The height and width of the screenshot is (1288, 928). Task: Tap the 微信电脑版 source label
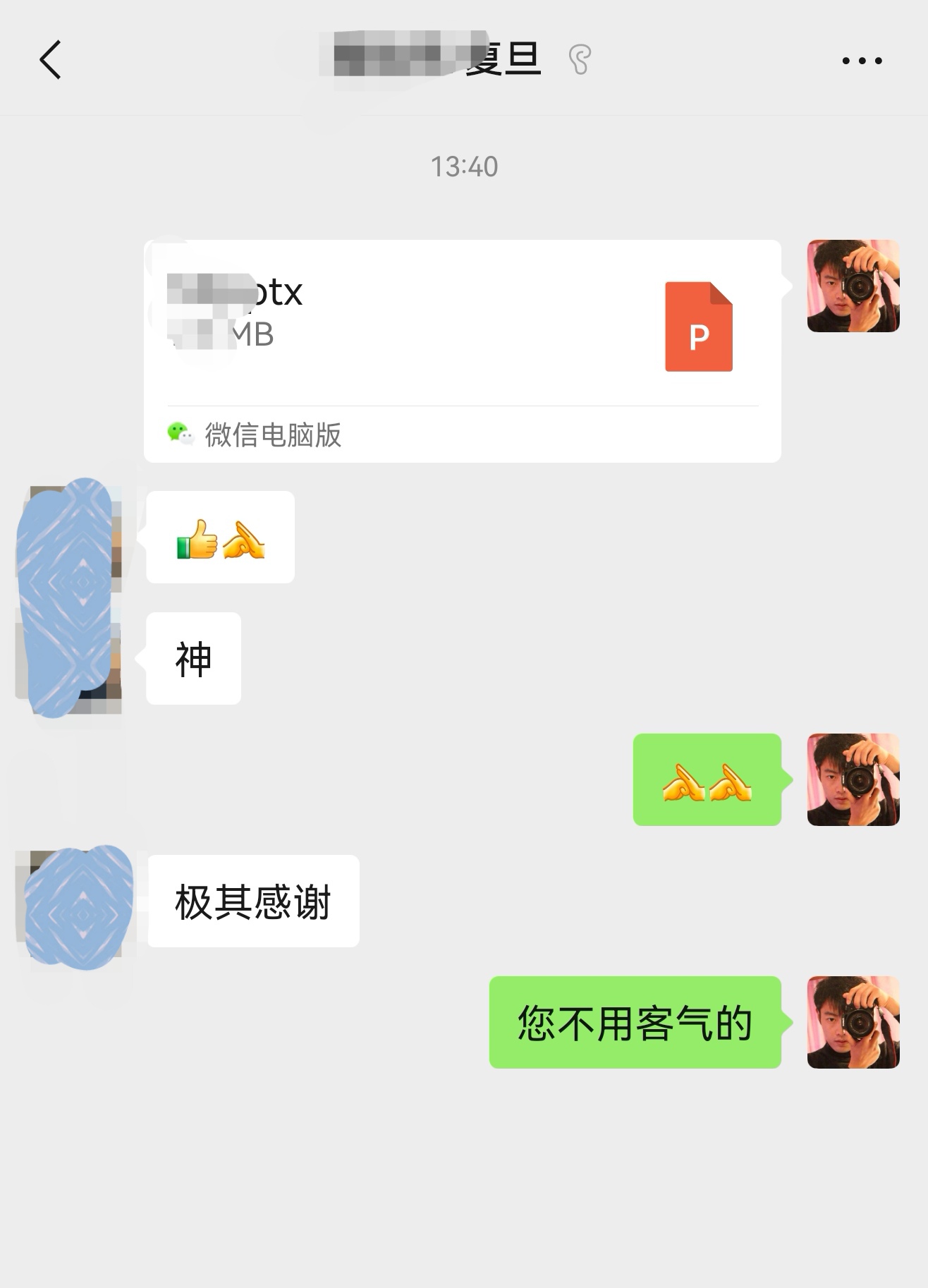click(271, 435)
